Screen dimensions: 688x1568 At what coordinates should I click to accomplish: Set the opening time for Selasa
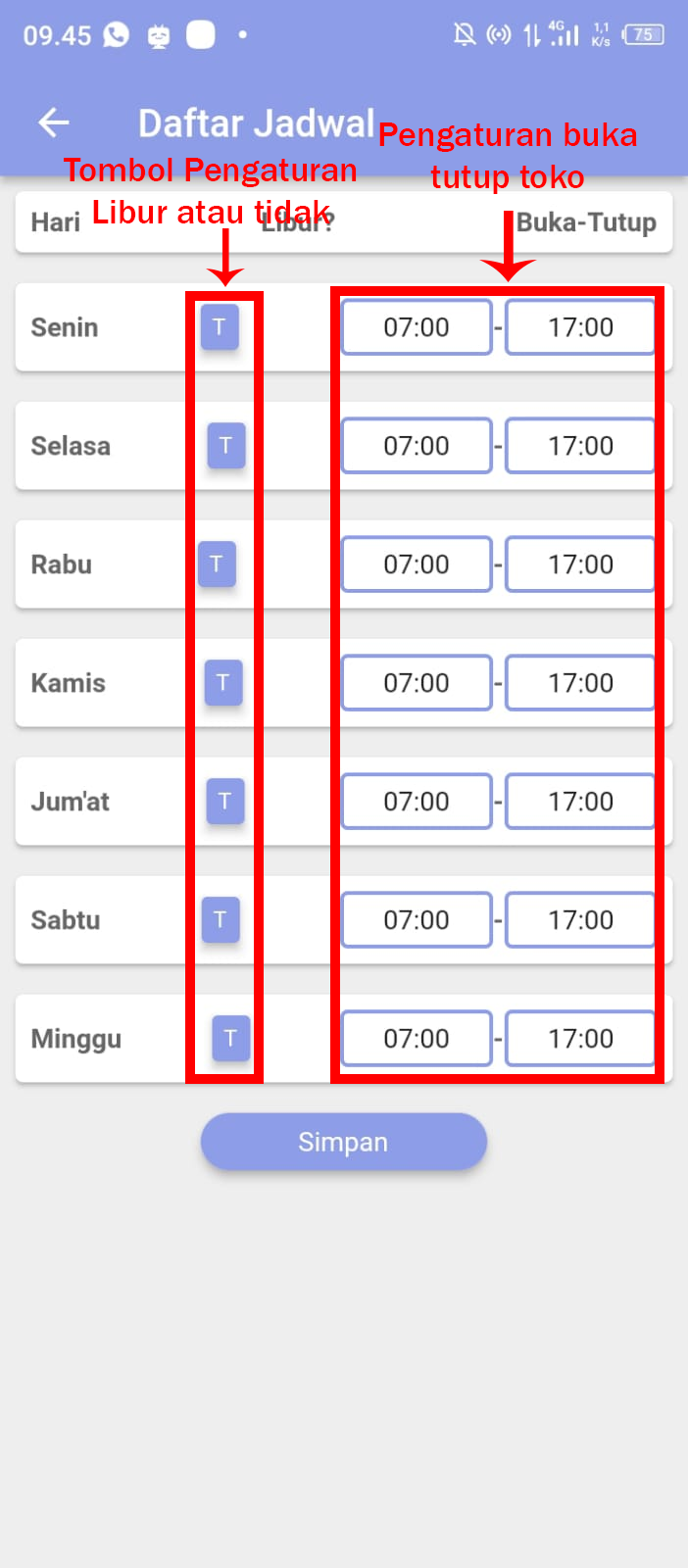[x=417, y=446]
